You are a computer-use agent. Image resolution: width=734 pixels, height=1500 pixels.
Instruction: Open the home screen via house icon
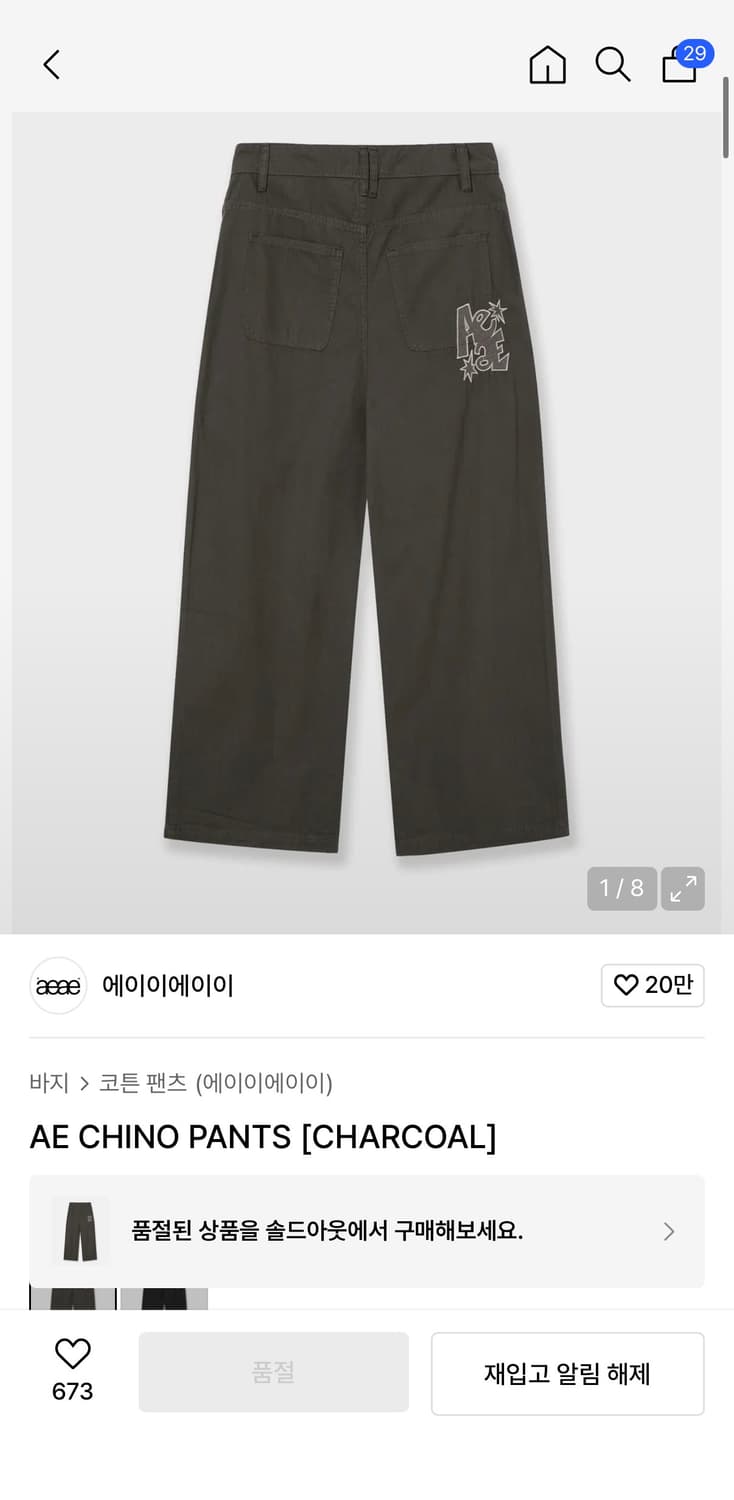coord(546,64)
